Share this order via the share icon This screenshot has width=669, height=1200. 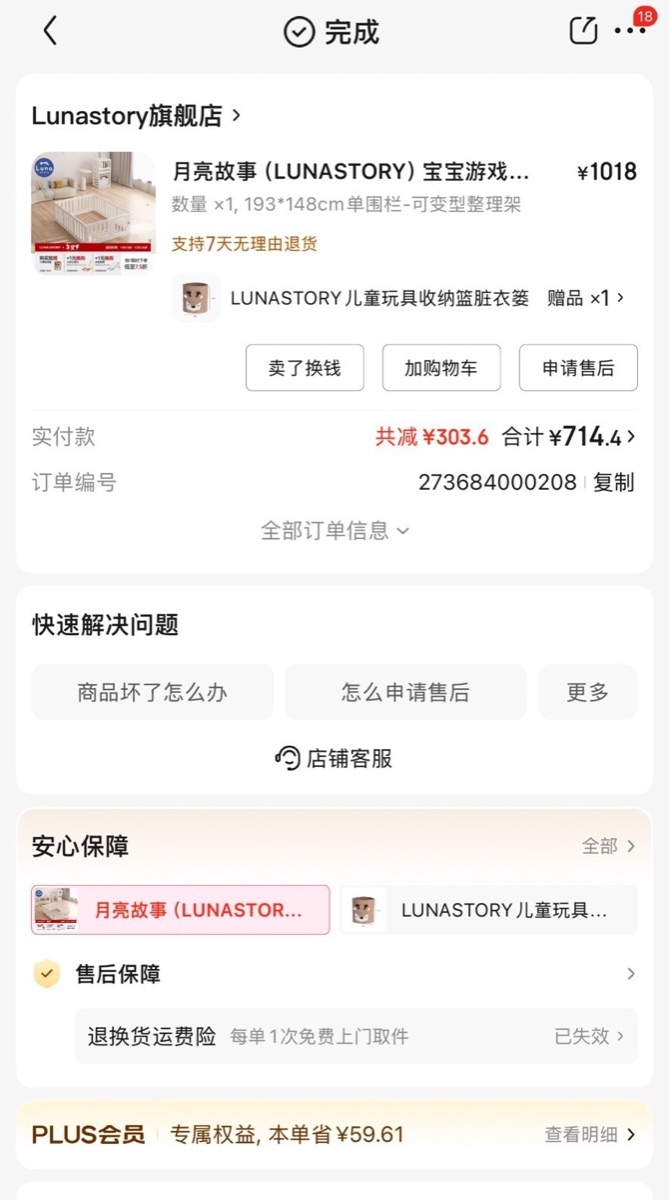pos(583,31)
